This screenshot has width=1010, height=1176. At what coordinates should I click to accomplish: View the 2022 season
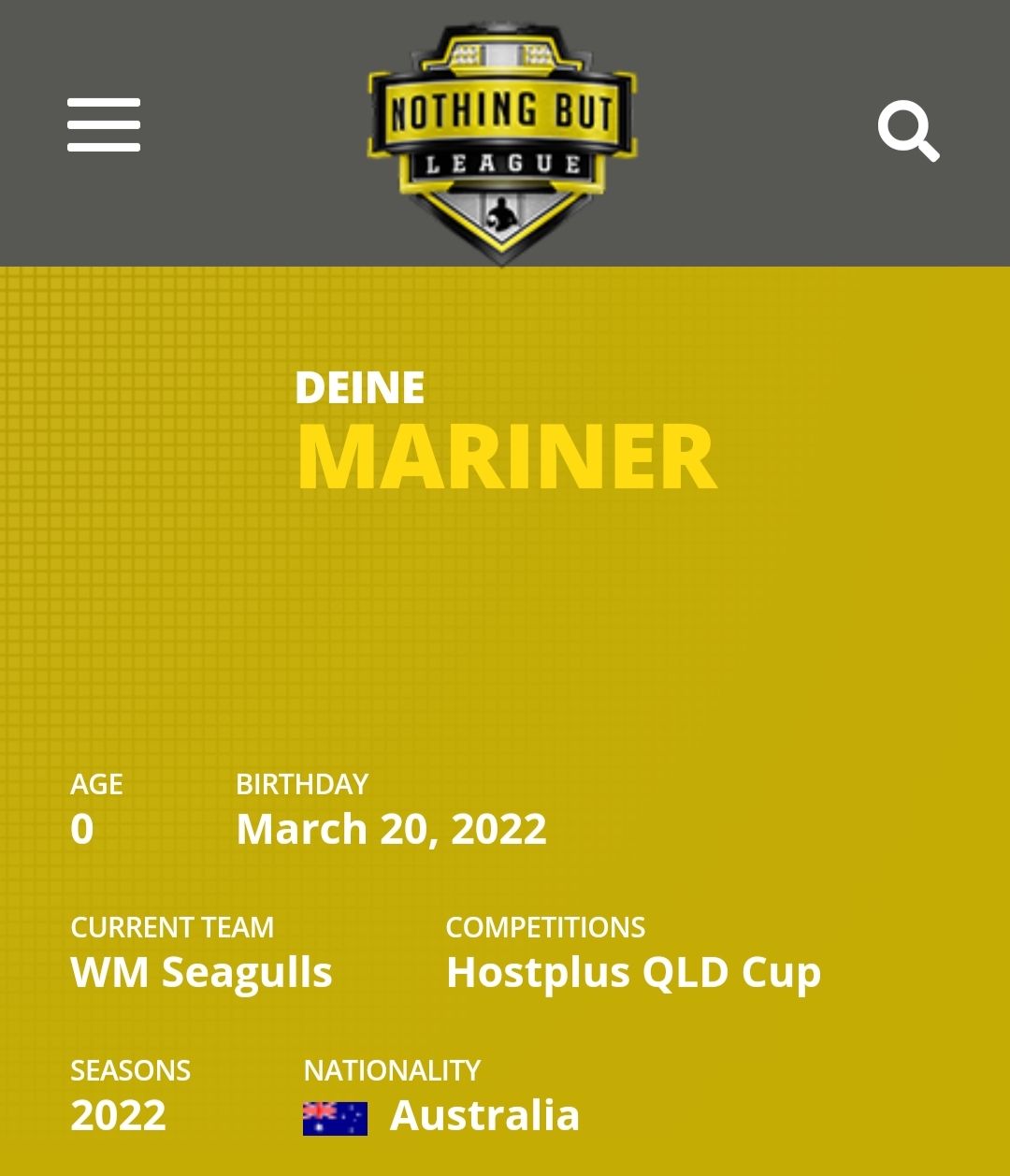click(x=119, y=1115)
